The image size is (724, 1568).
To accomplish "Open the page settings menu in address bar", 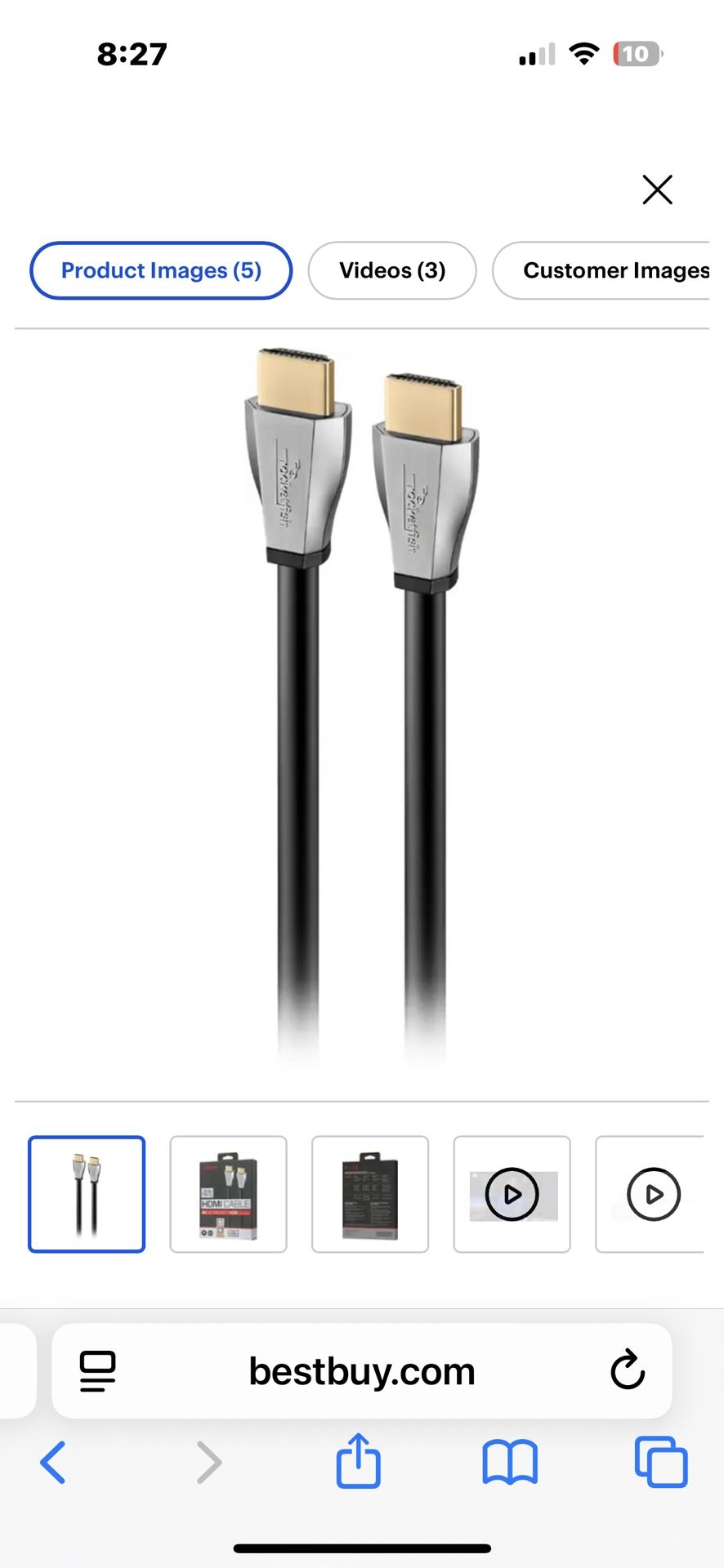I will coord(96,1372).
